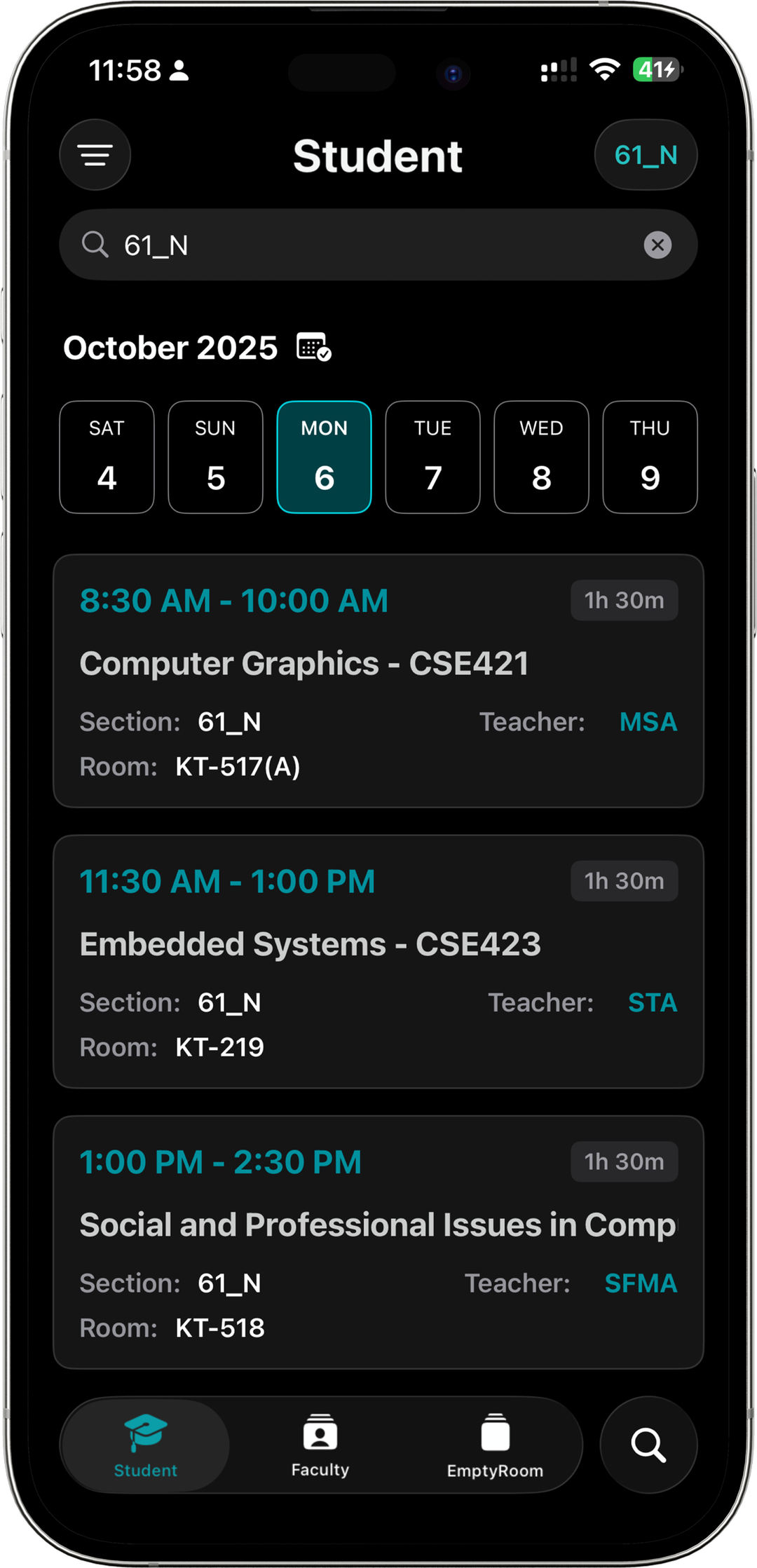View teacher STA's details
757x1568 pixels.
(x=652, y=1003)
